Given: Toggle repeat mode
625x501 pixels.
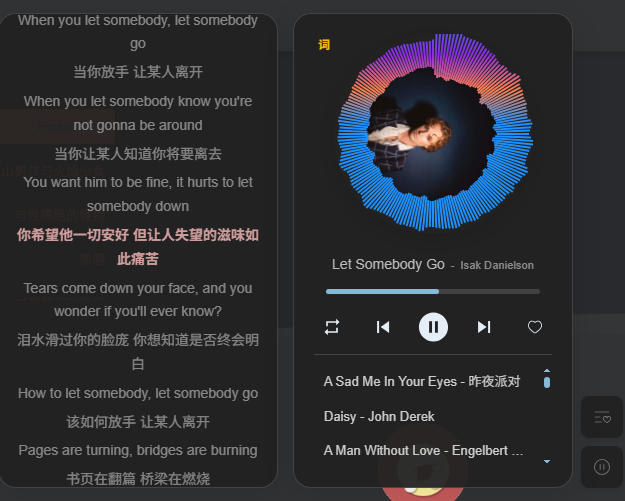Looking at the screenshot, I should [x=332, y=326].
